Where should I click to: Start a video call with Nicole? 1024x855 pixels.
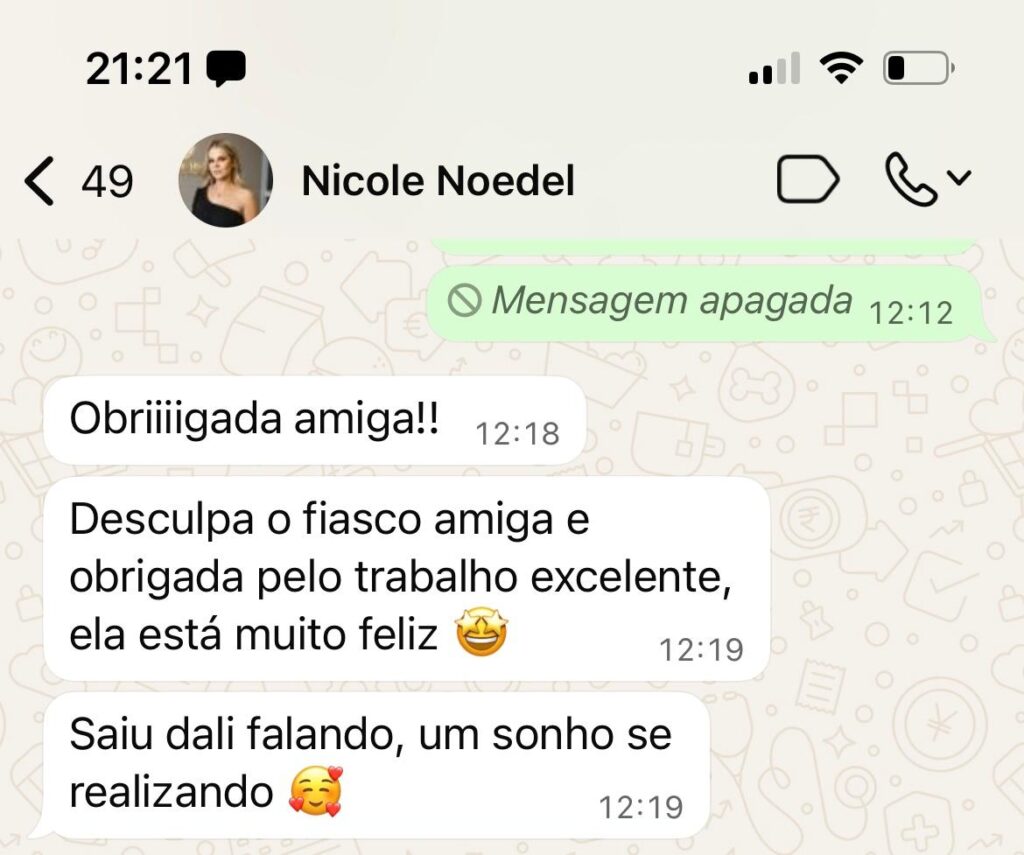coord(807,181)
